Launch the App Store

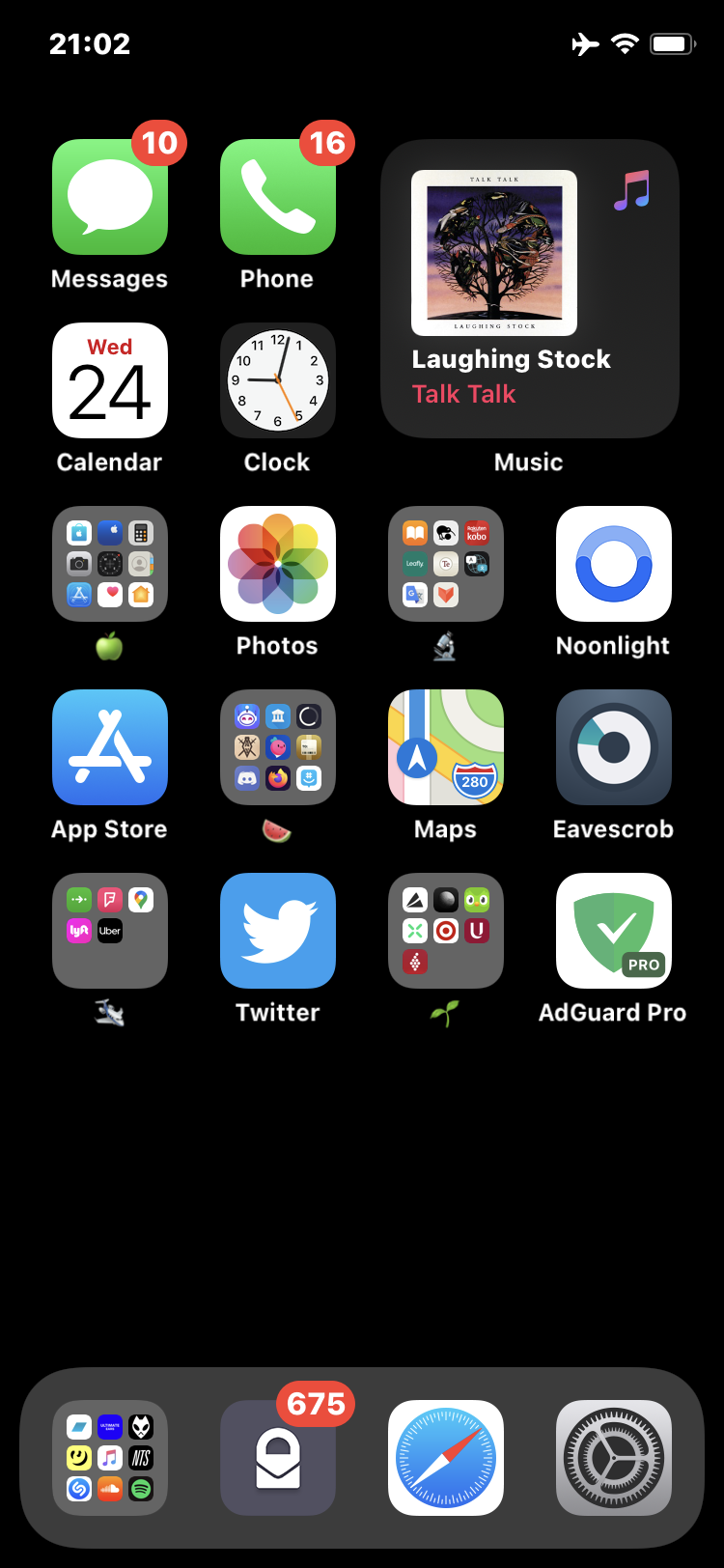tap(110, 748)
